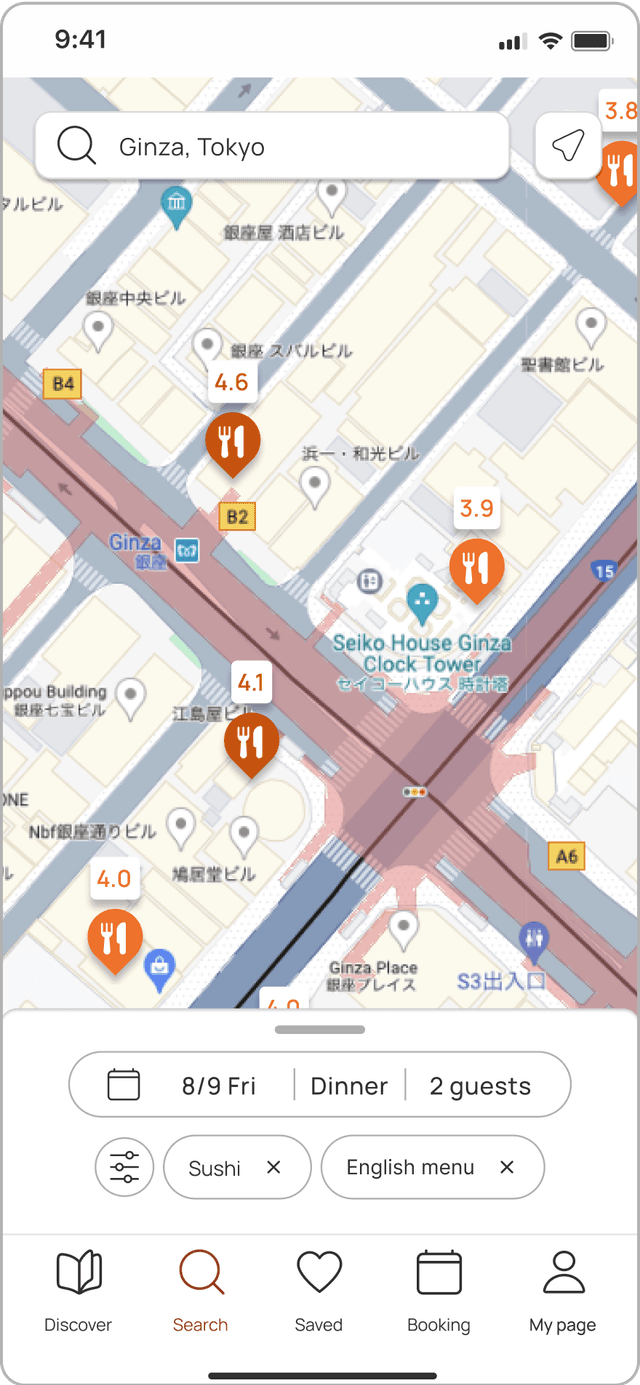Image resolution: width=640 pixels, height=1385 pixels.
Task: Go to the Saved tab
Action: point(319,1291)
